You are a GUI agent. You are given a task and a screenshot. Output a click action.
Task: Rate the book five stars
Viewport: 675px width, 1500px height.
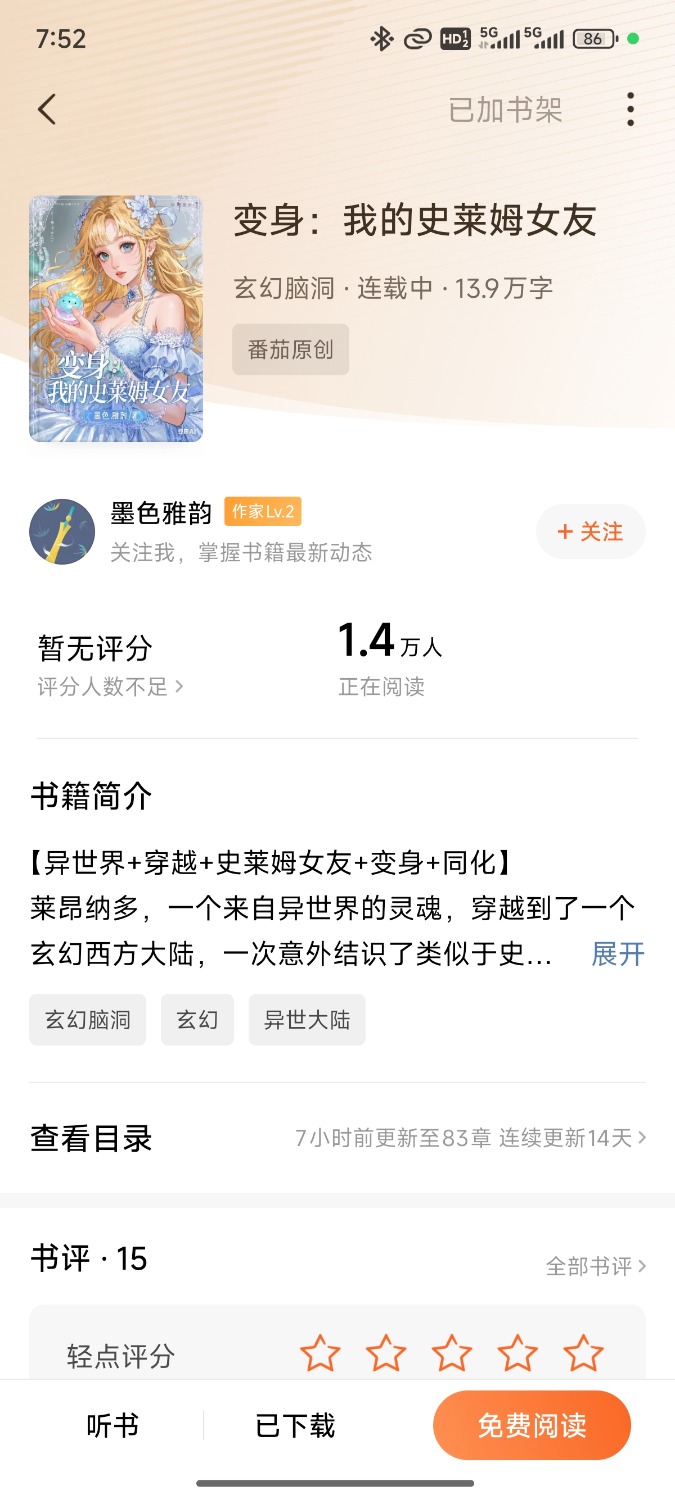point(583,1354)
